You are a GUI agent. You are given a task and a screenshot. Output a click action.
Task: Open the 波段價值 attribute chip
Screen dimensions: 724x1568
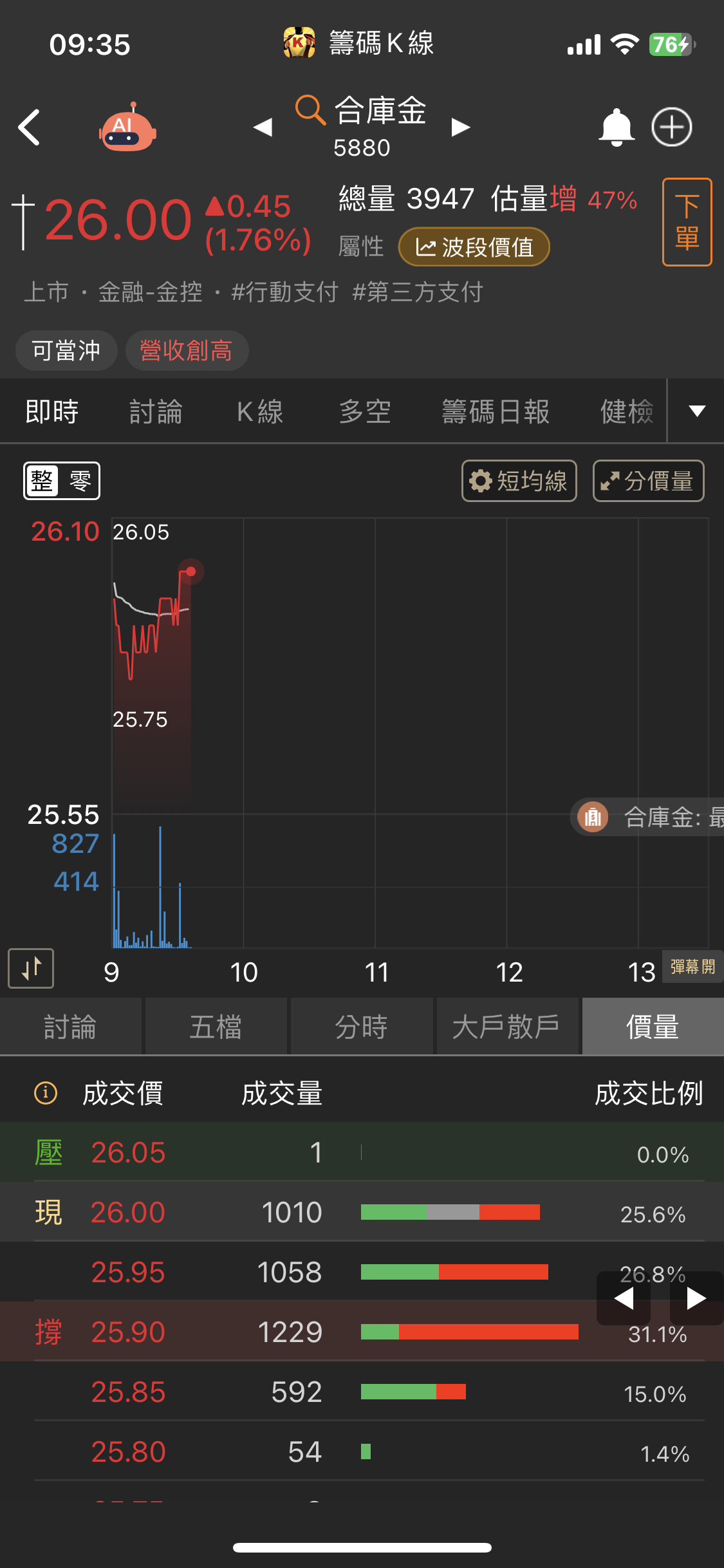[474, 247]
